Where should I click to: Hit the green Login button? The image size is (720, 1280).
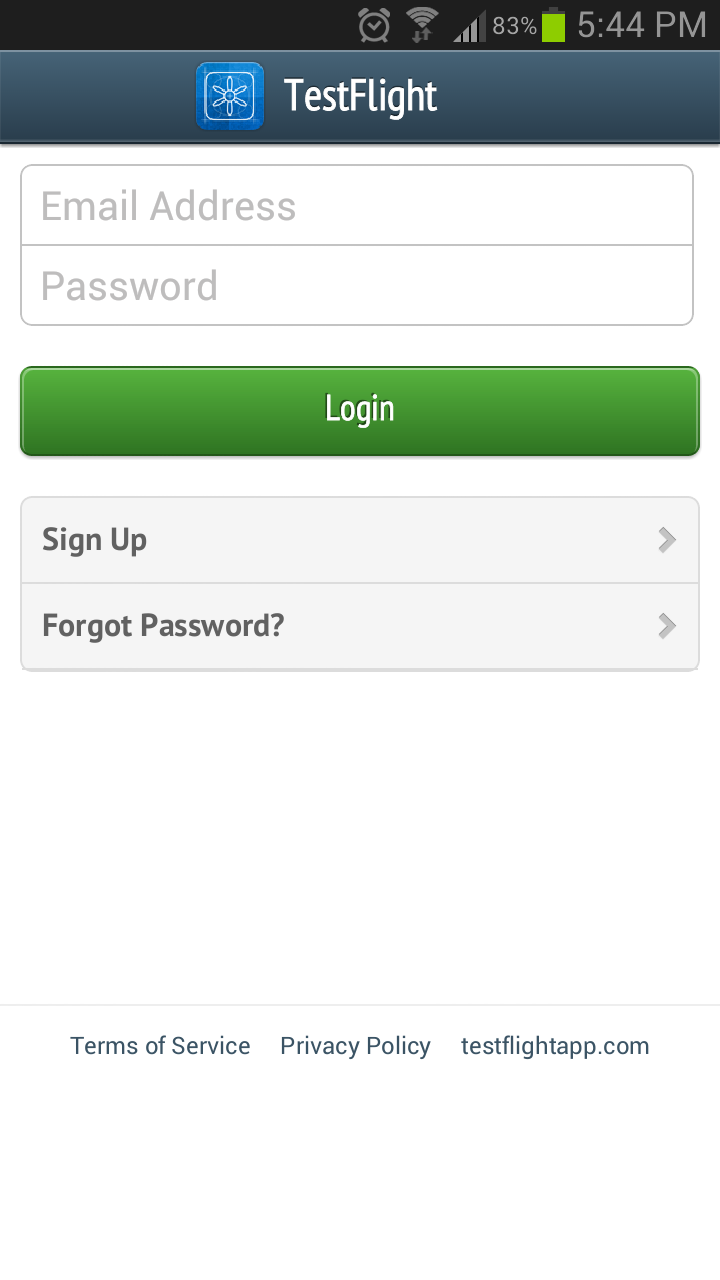pyautogui.click(x=360, y=411)
